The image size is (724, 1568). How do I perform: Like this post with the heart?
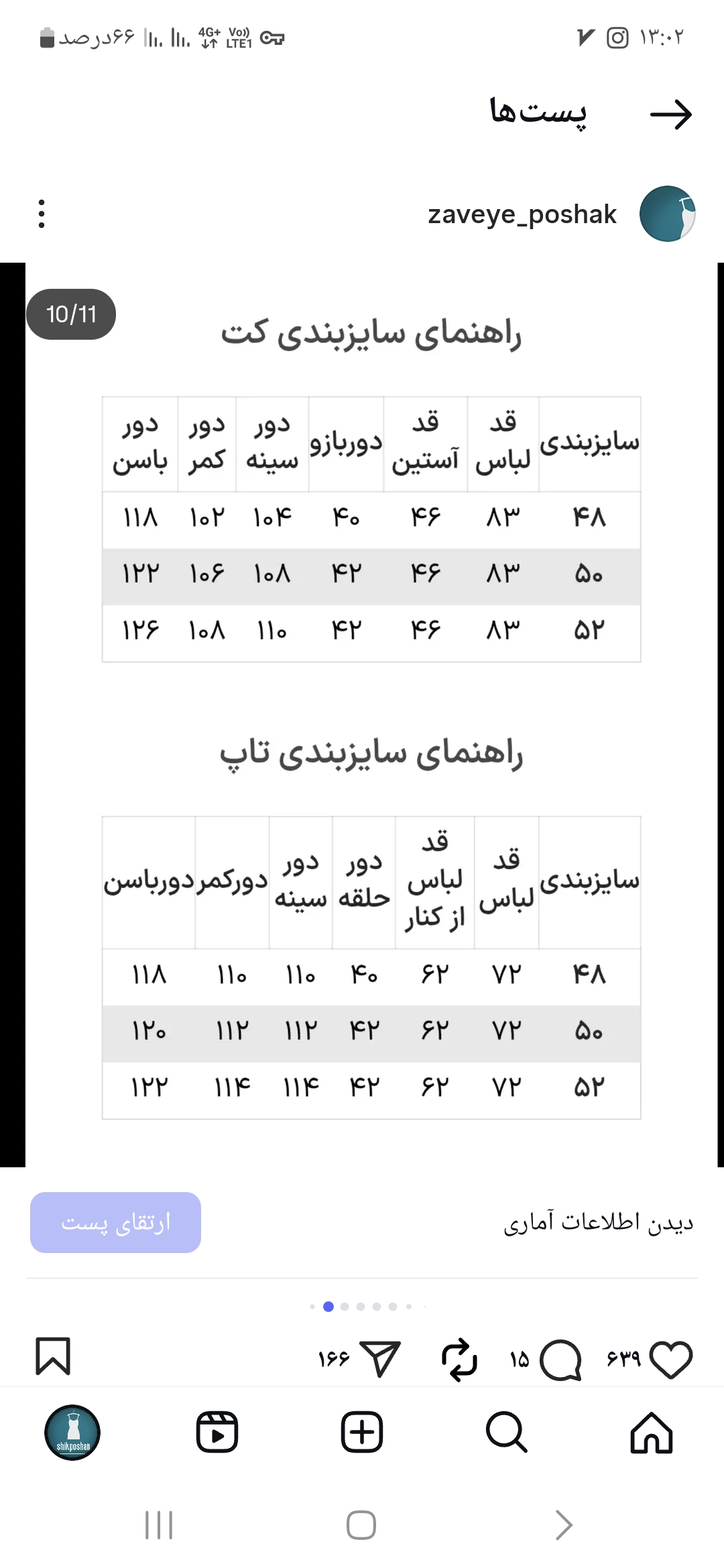[671, 1359]
